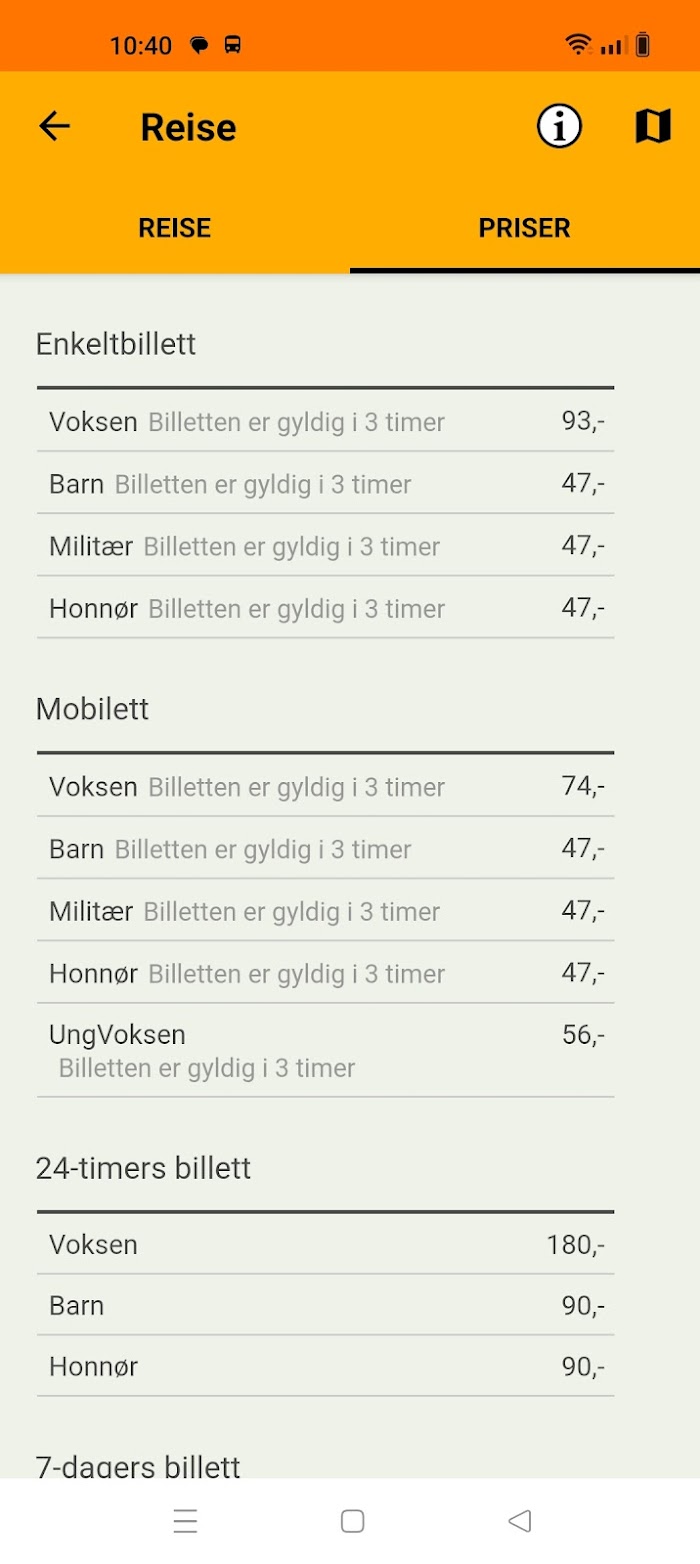The image size is (700, 1564).
Task: Select the PRISER tab
Action: coord(525,228)
